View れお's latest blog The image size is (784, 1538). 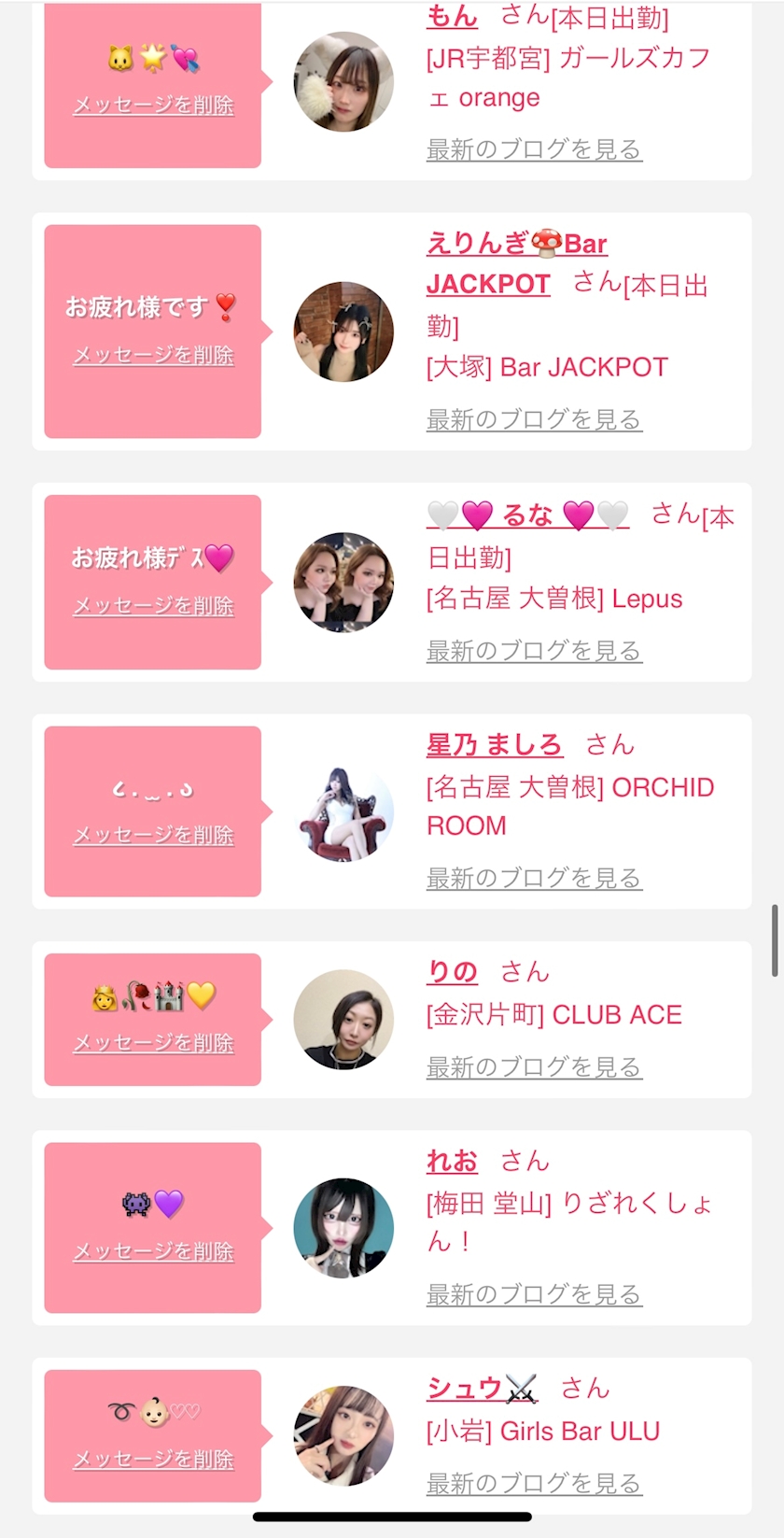tap(533, 1294)
